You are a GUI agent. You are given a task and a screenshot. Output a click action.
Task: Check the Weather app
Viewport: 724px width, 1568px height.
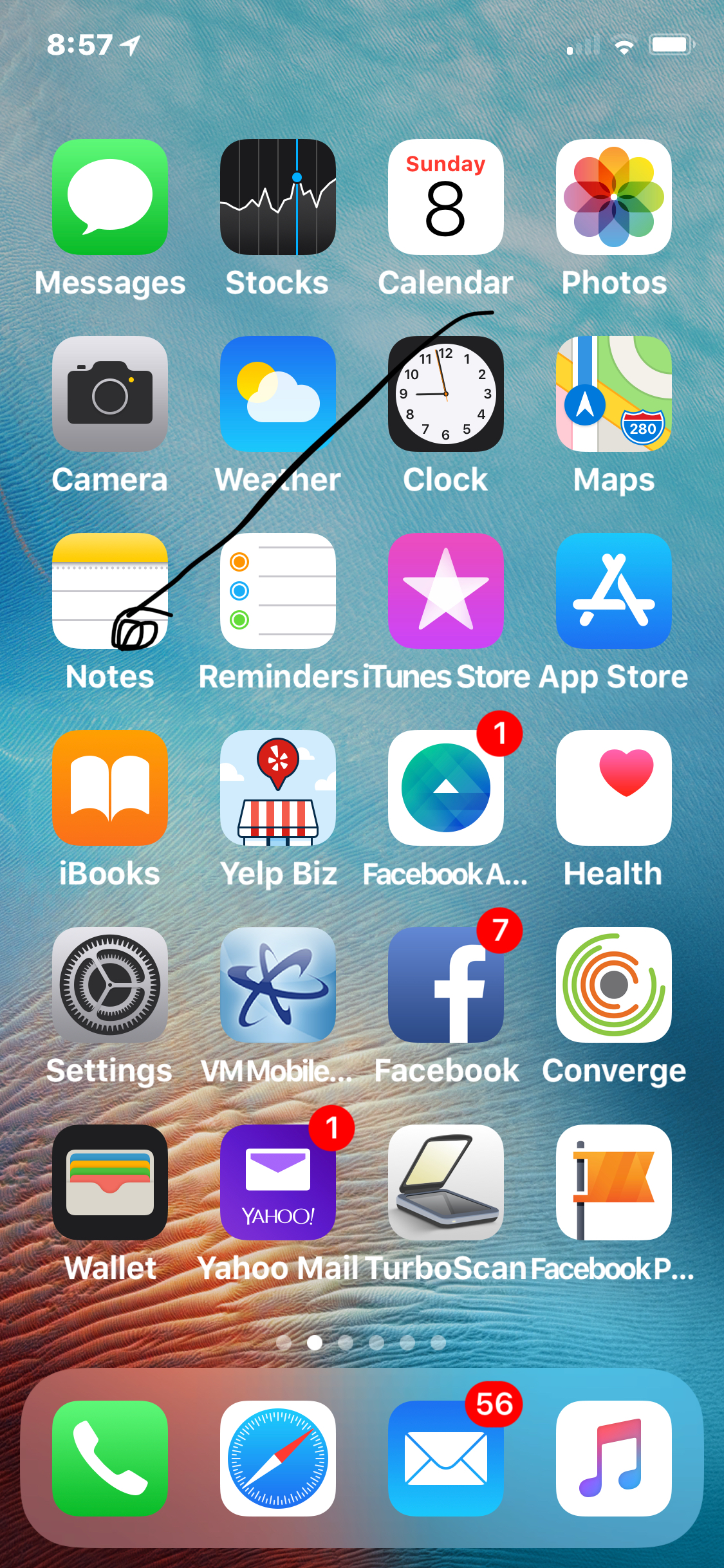tap(278, 394)
